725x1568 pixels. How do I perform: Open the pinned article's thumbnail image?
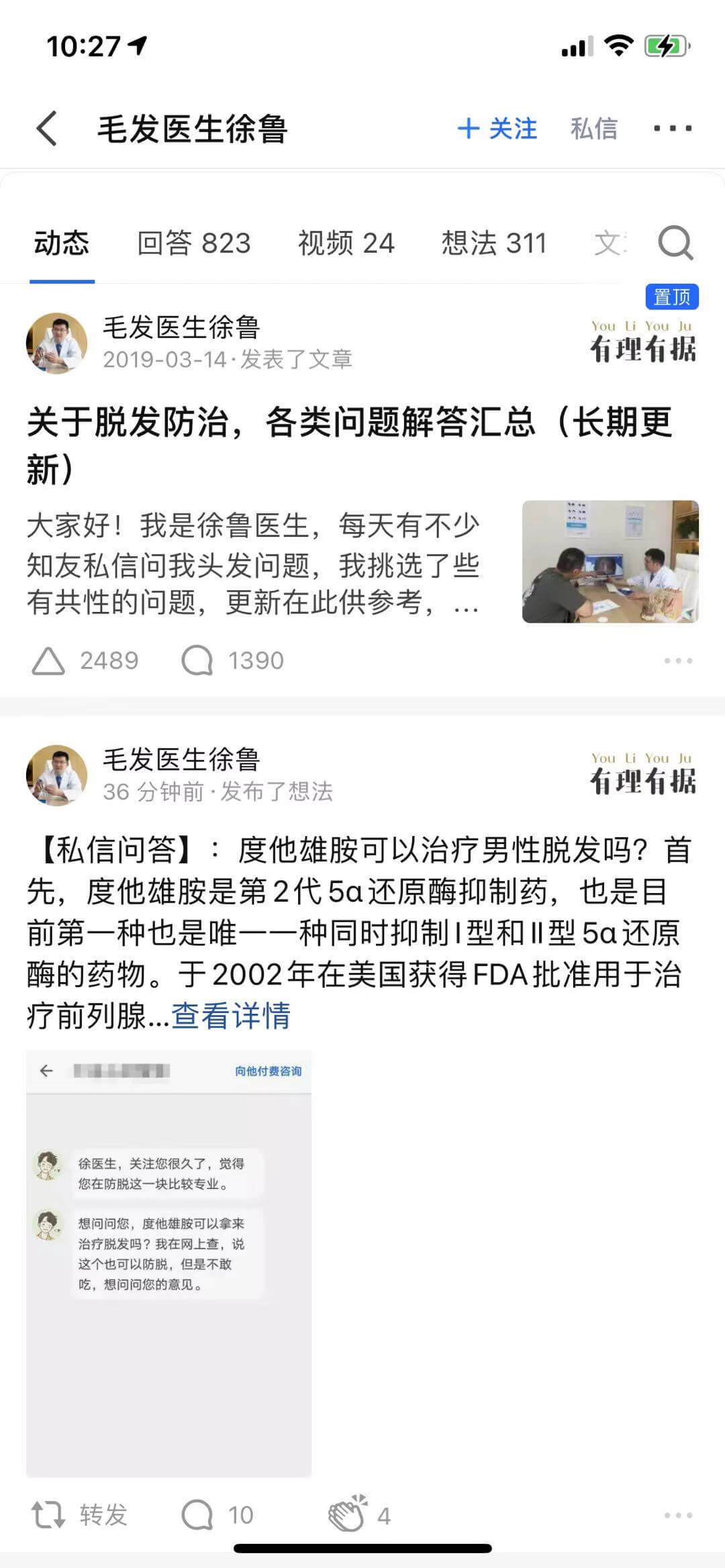point(610,561)
